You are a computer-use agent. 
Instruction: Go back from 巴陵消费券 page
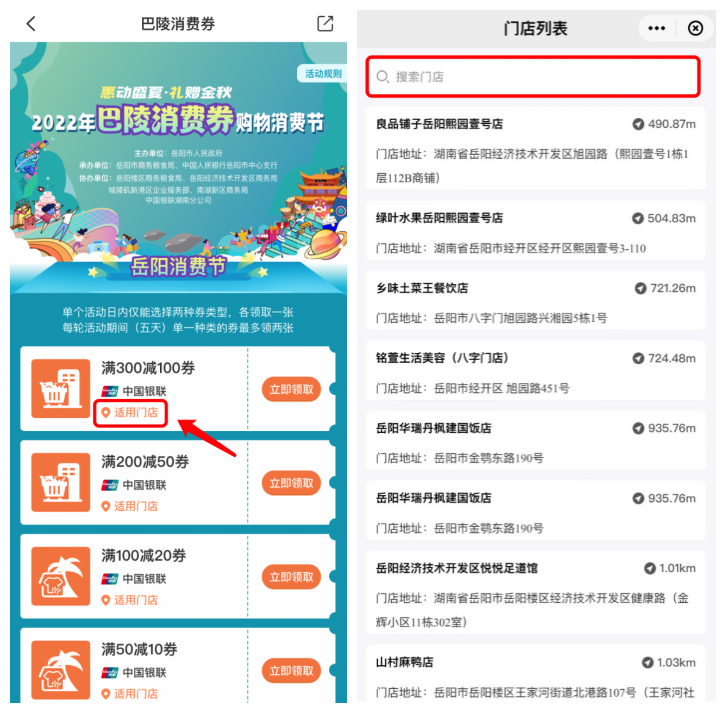(31, 24)
